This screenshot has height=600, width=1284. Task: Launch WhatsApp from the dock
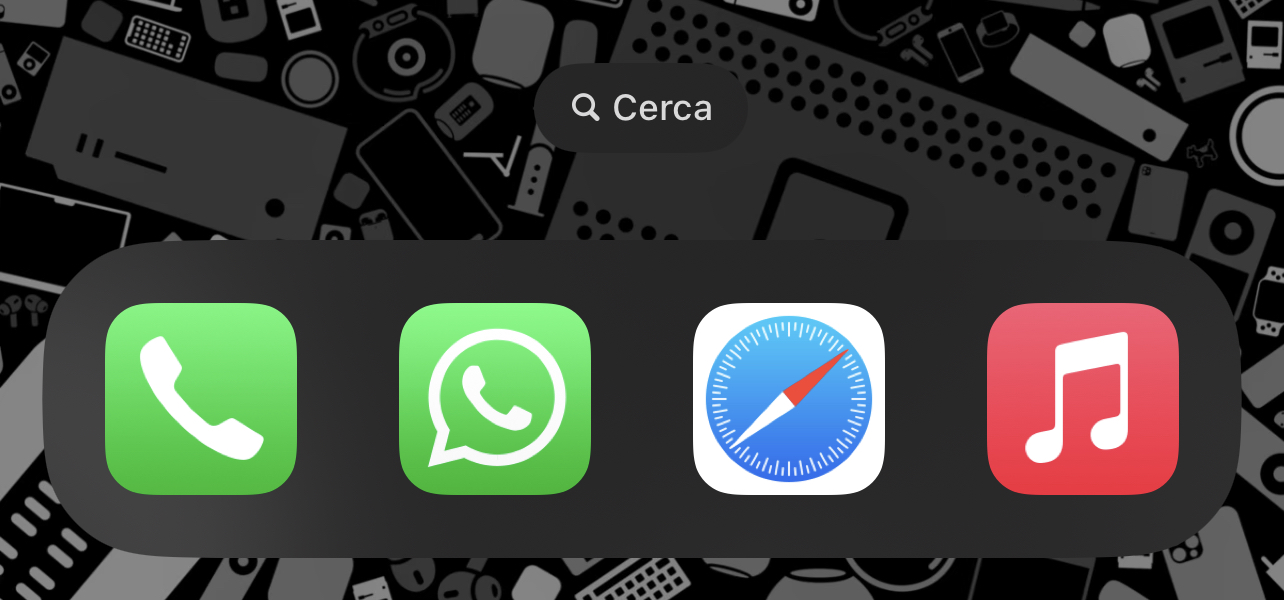pos(495,398)
